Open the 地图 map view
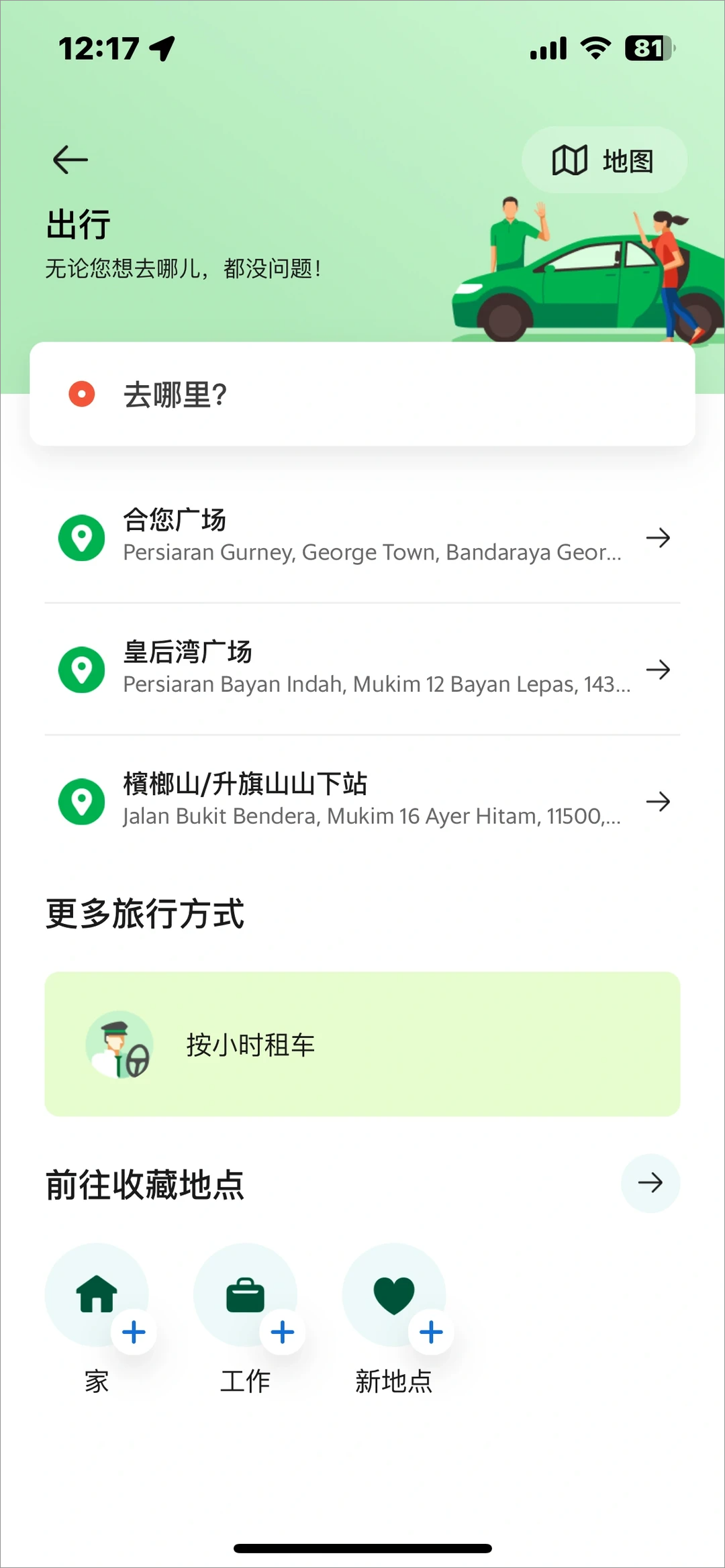725x1568 pixels. click(x=603, y=161)
